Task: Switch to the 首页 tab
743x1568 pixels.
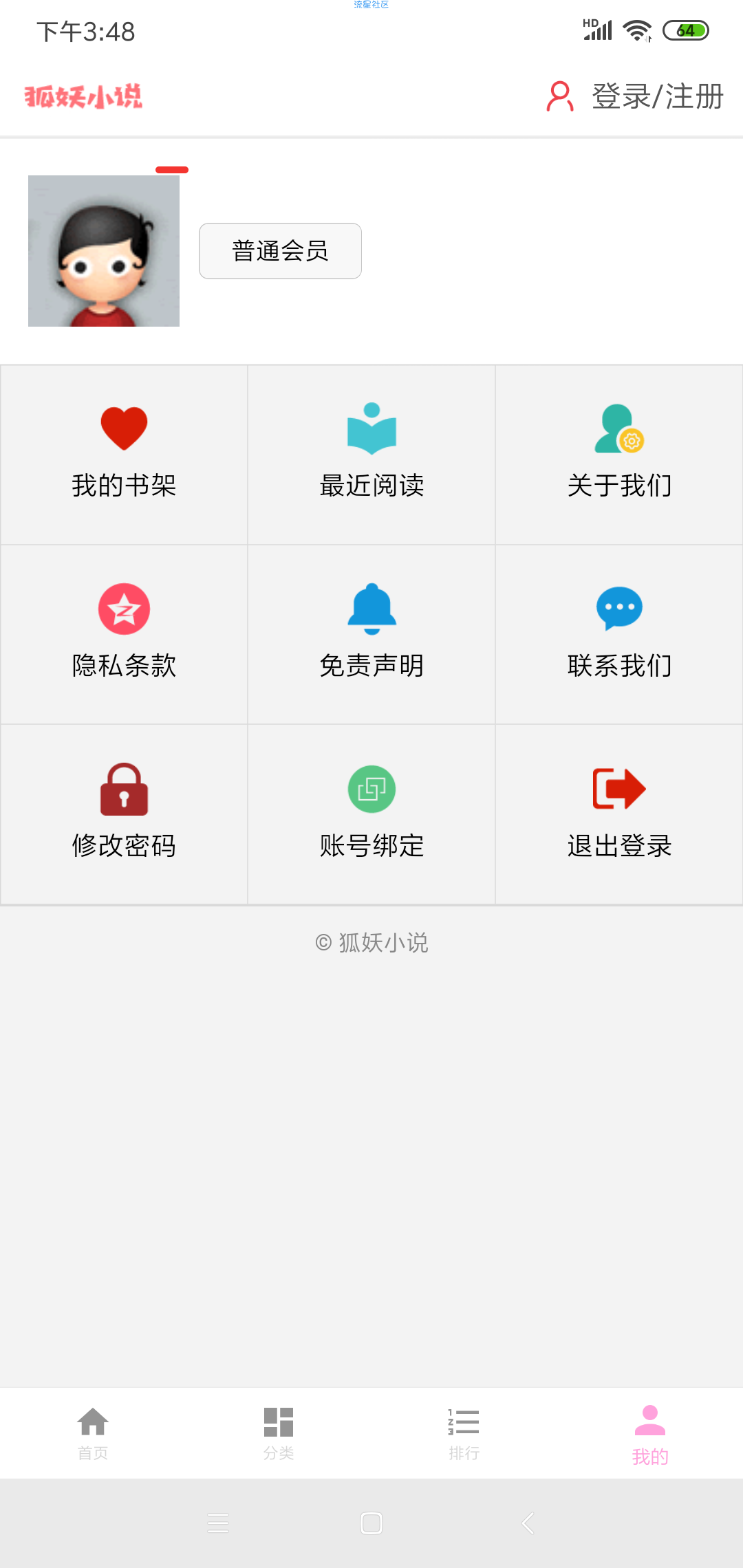Action: (93, 1433)
